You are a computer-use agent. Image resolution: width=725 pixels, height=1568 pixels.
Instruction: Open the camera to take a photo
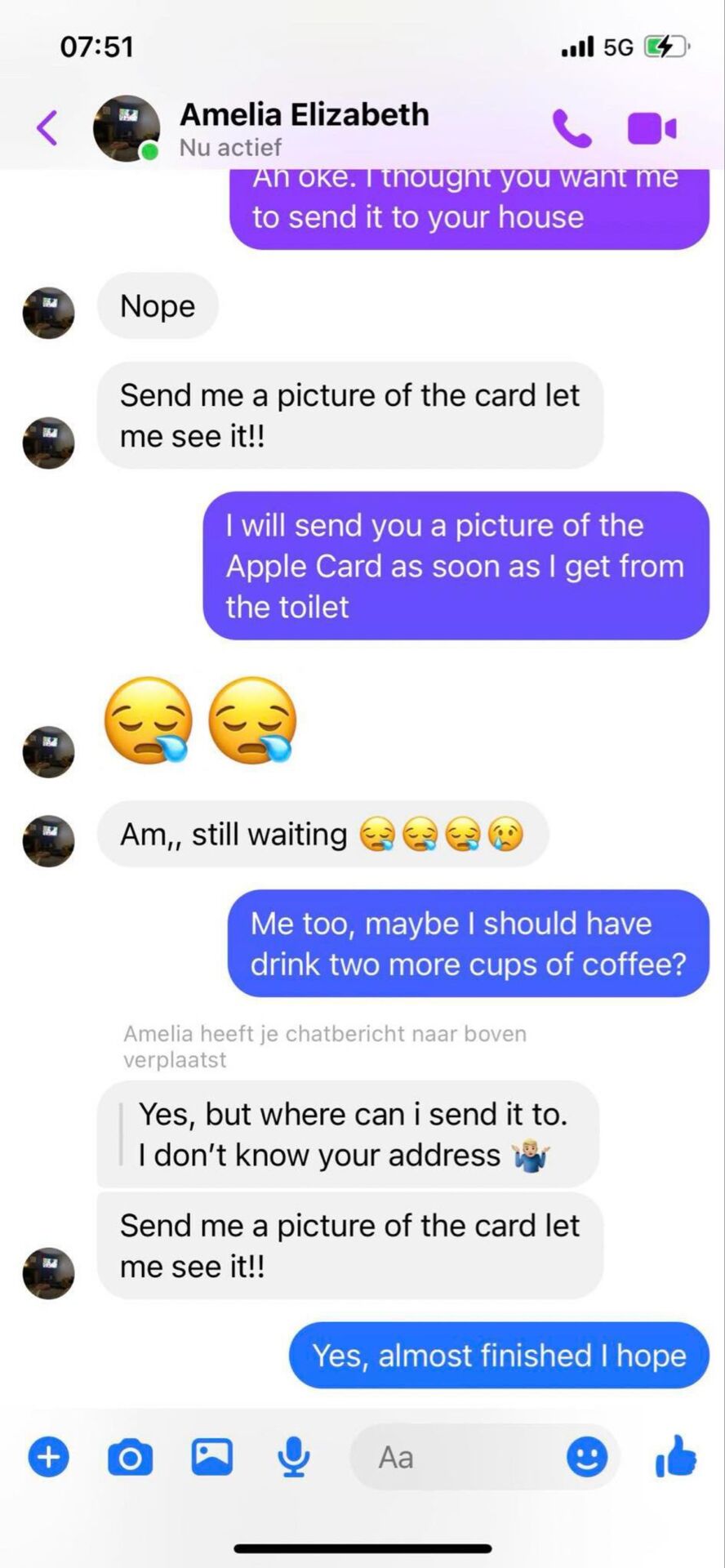130,1457
